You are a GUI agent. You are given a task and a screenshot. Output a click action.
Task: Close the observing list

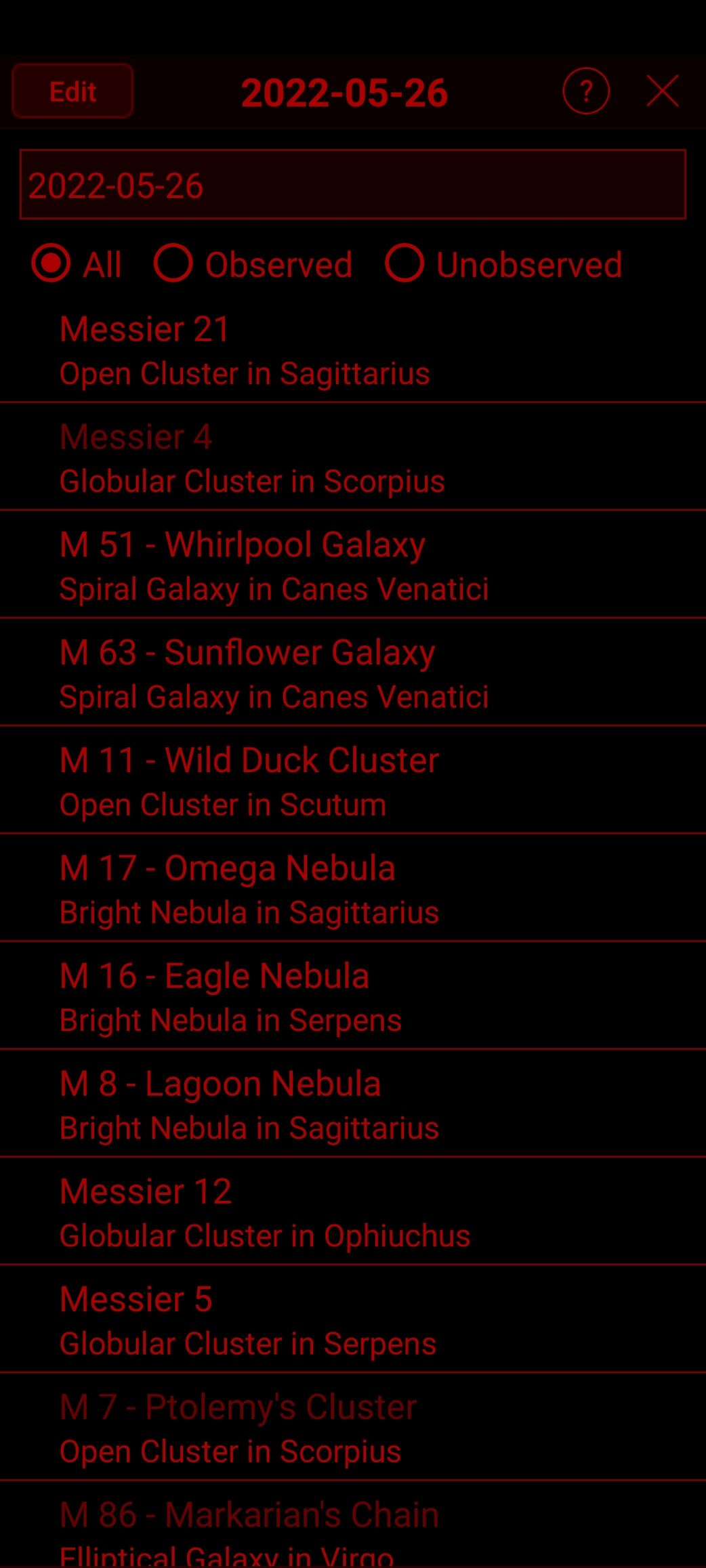[663, 91]
